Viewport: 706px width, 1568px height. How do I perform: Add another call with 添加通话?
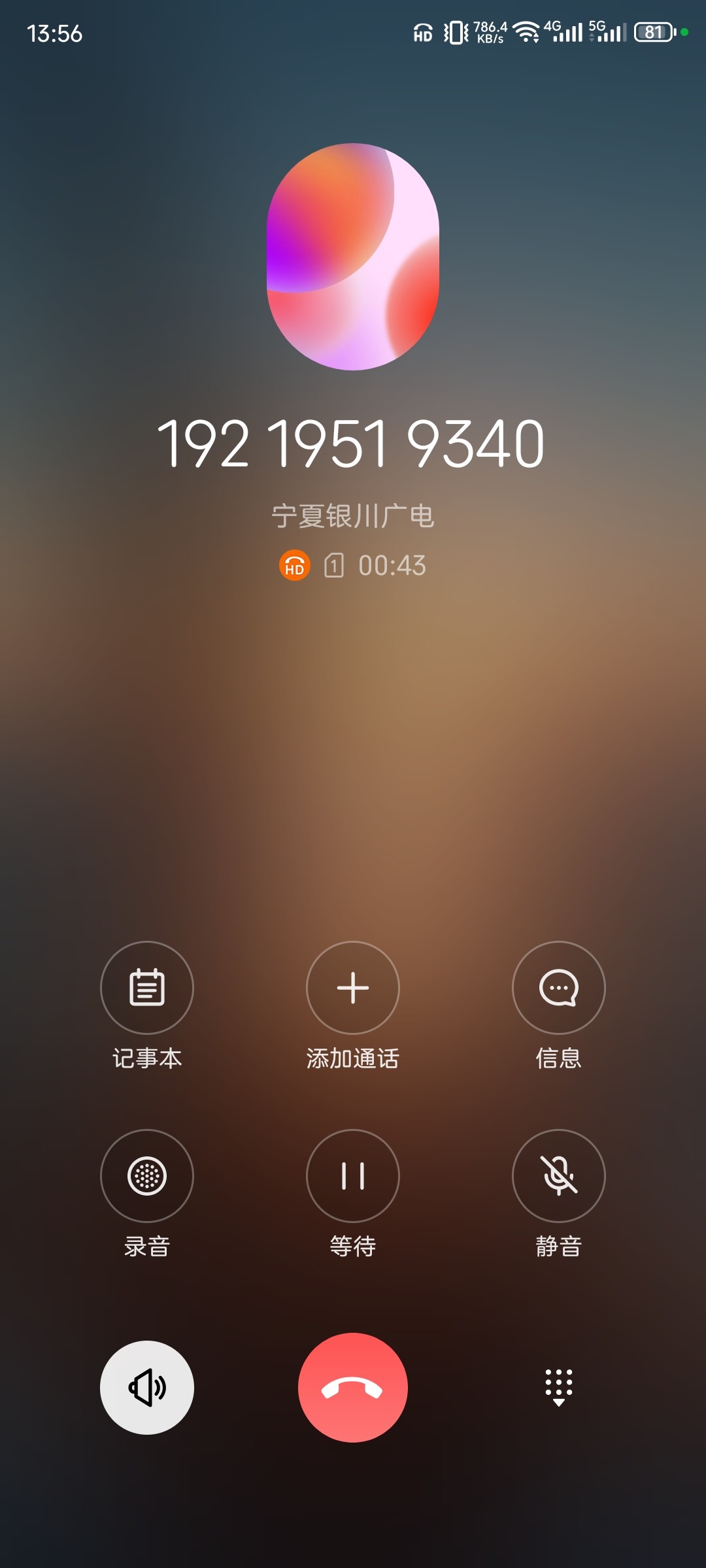[x=353, y=987]
